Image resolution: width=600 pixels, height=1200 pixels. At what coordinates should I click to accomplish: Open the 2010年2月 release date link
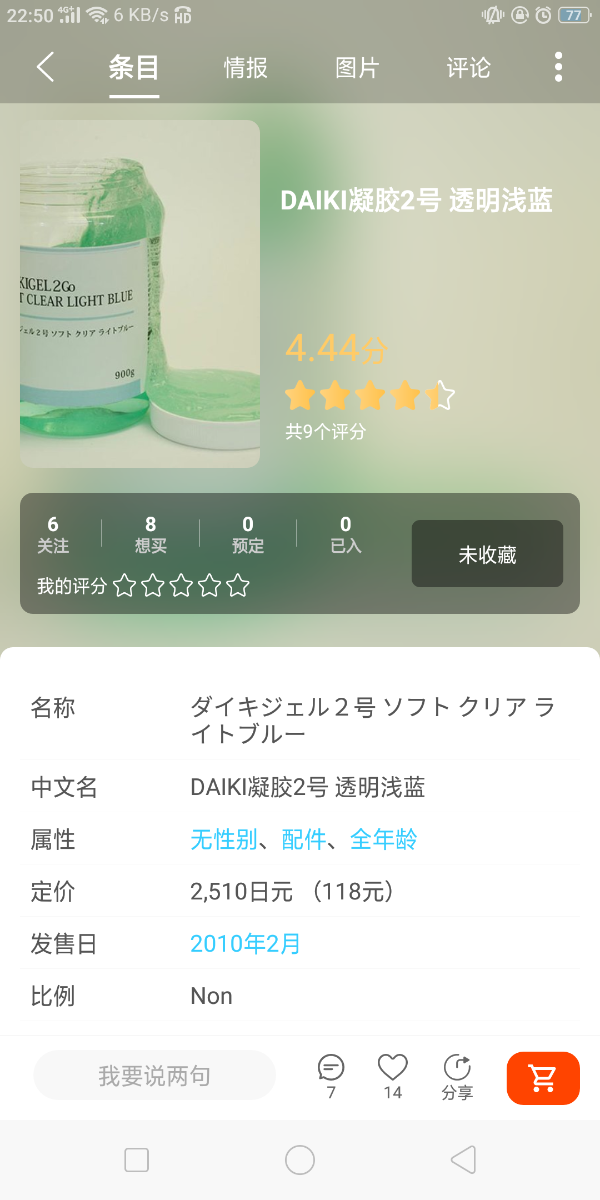[x=245, y=944]
